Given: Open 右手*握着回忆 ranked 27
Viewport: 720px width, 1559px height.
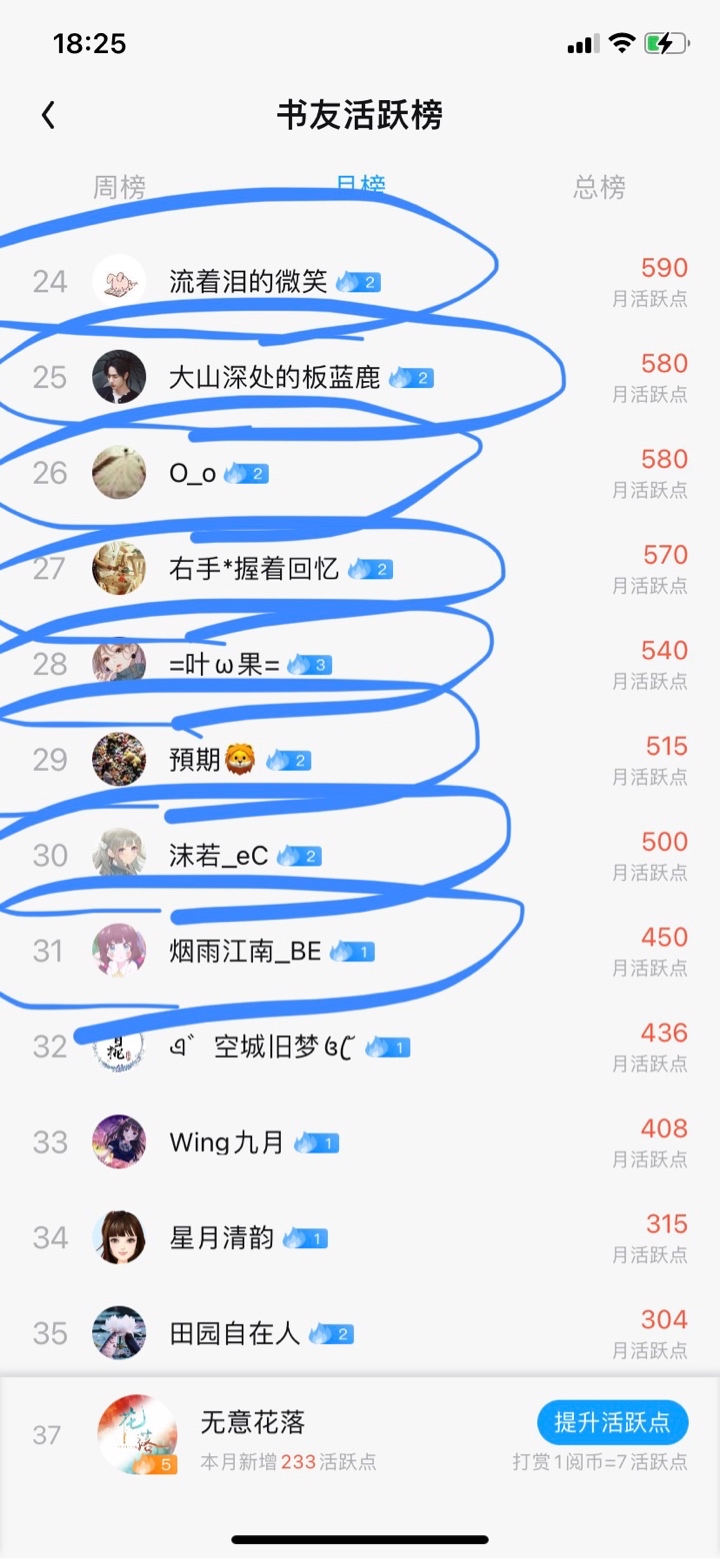Looking at the screenshot, I should (x=360, y=569).
